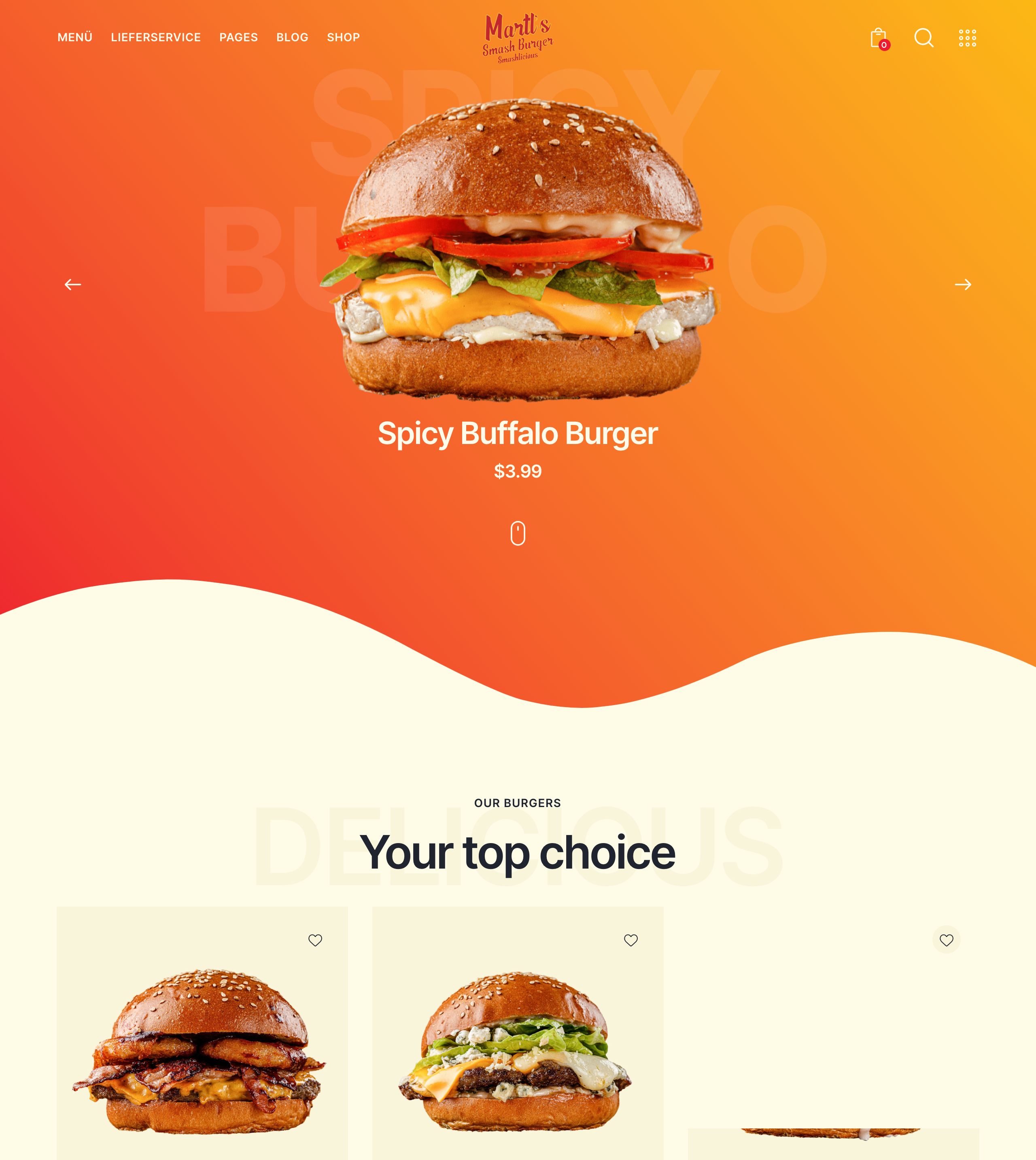This screenshot has height=1160, width=1036.
Task: Go to the BLOG section
Action: (292, 38)
